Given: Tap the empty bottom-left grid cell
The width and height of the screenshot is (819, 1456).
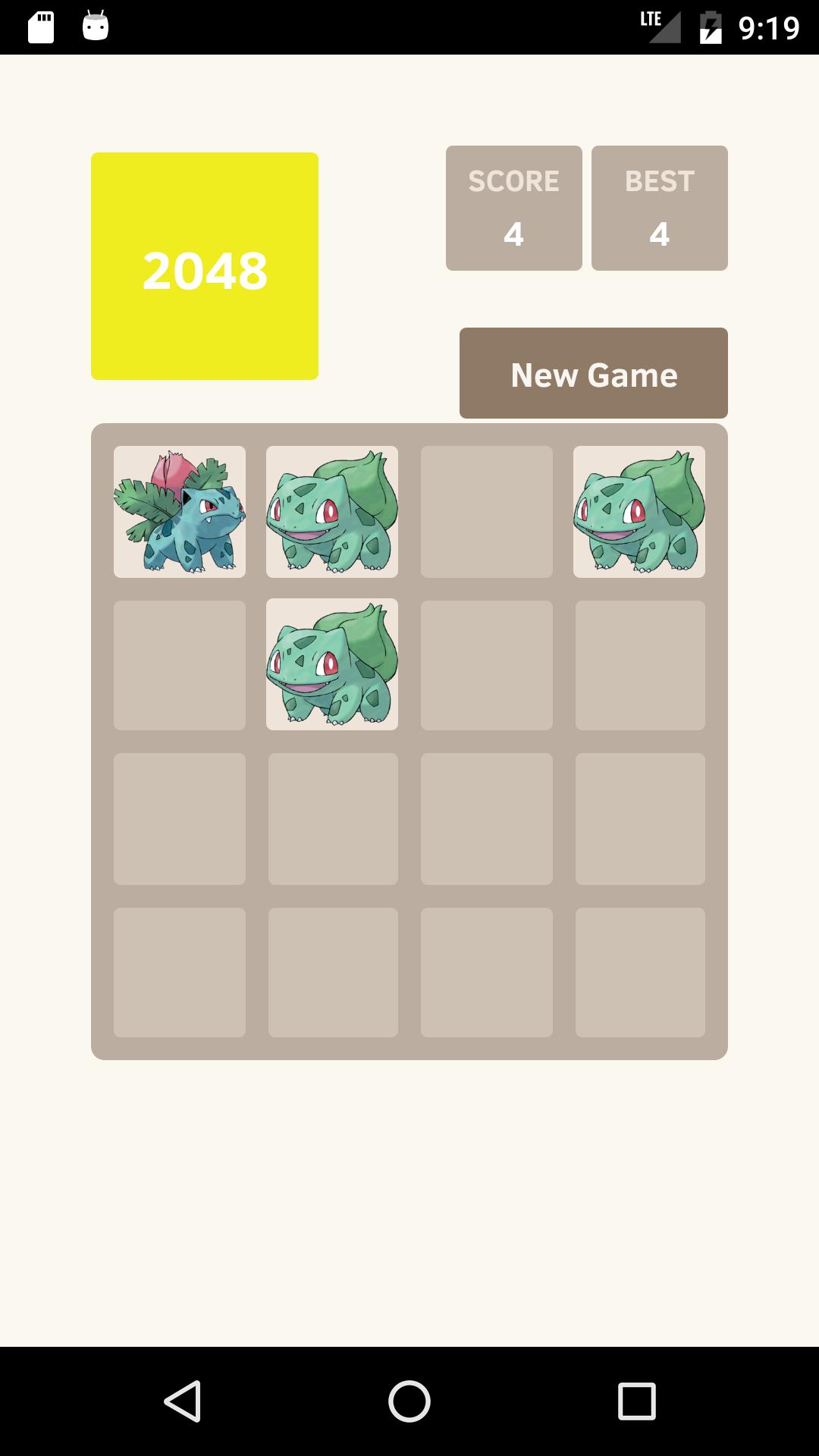Looking at the screenshot, I should click(x=180, y=973).
